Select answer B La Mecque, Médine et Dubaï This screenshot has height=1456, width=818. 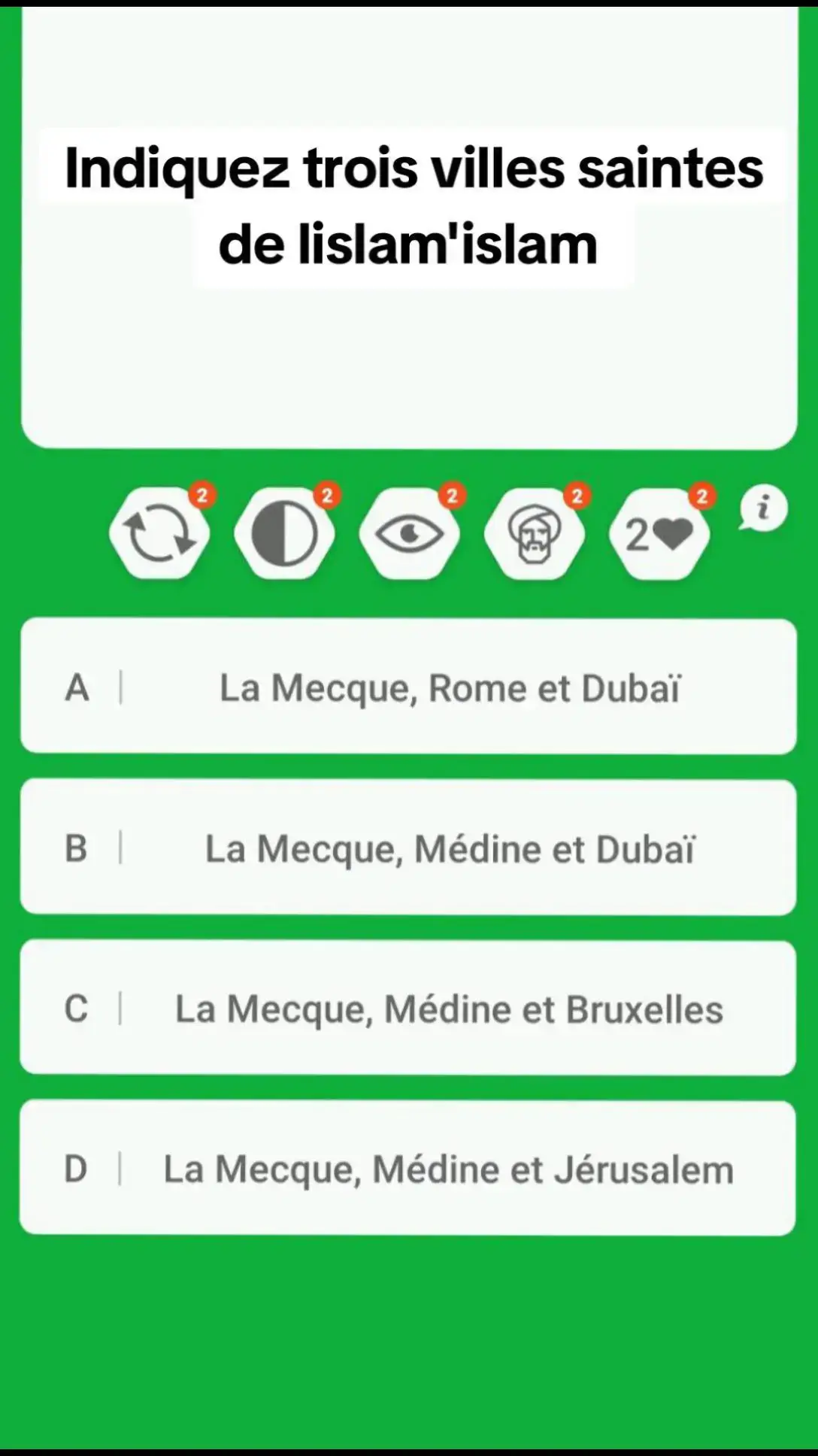[x=408, y=848]
